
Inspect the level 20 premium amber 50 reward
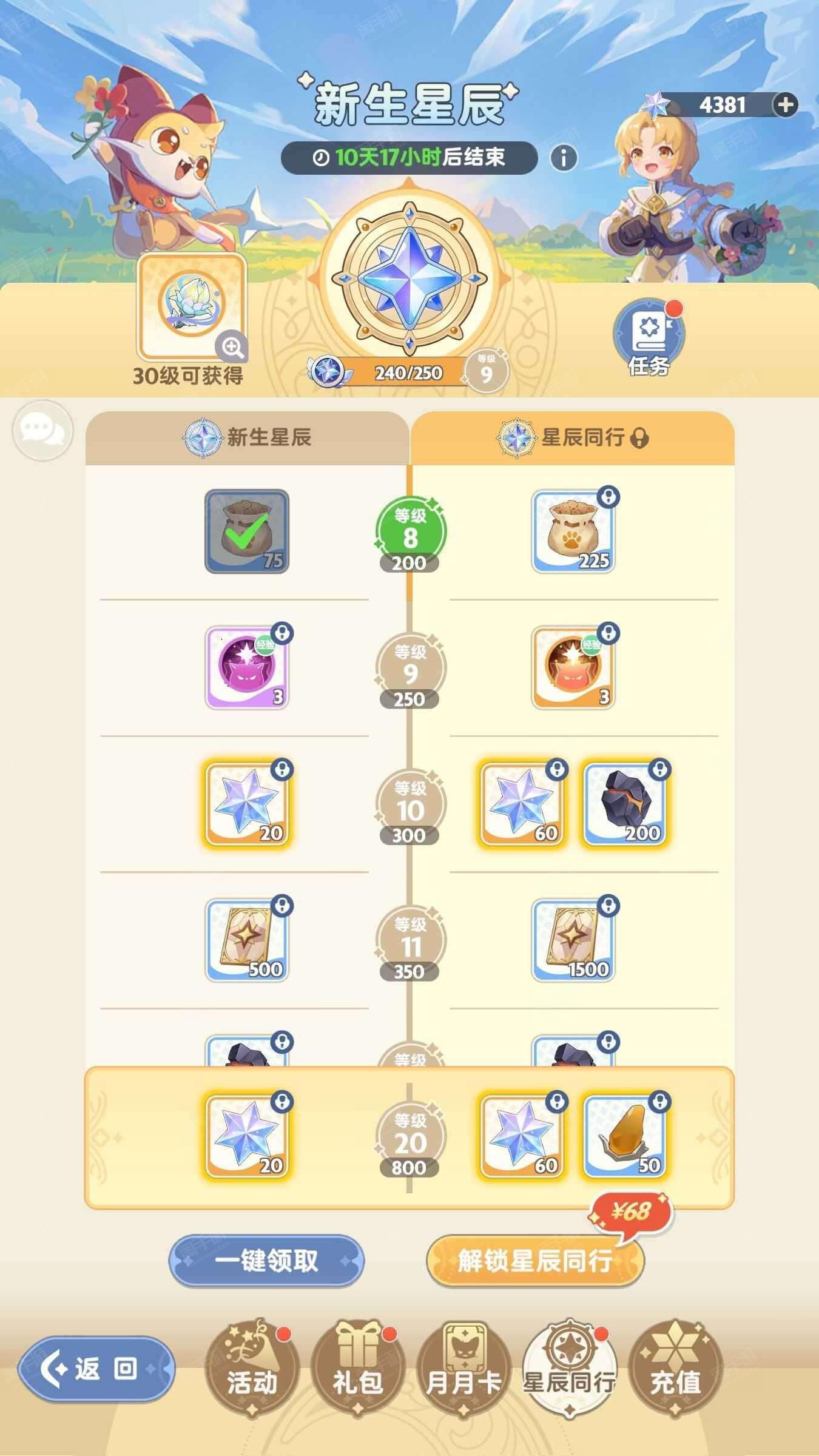(625, 1136)
